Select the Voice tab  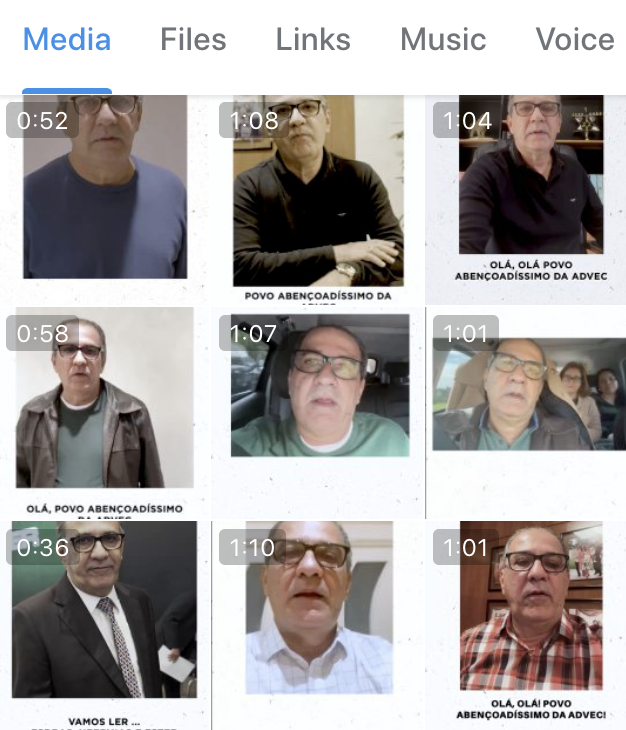pyautogui.click(x=575, y=40)
